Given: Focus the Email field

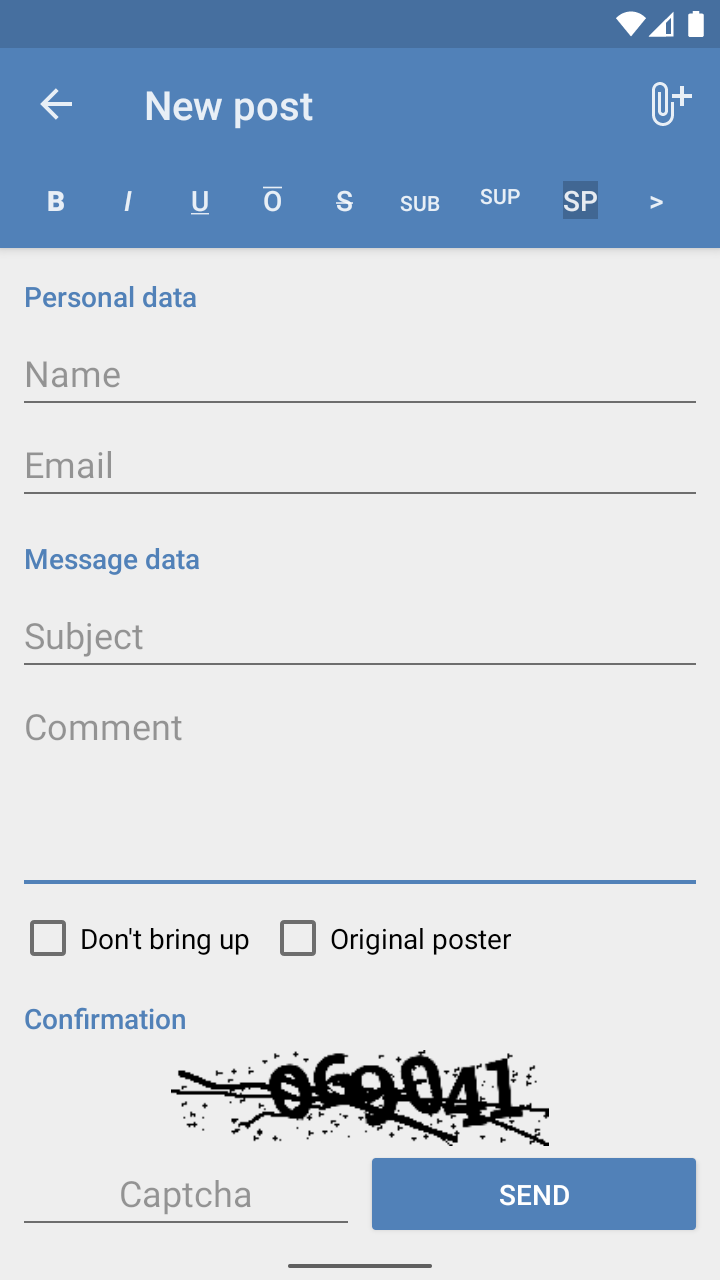Looking at the screenshot, I should click(360, 466).
